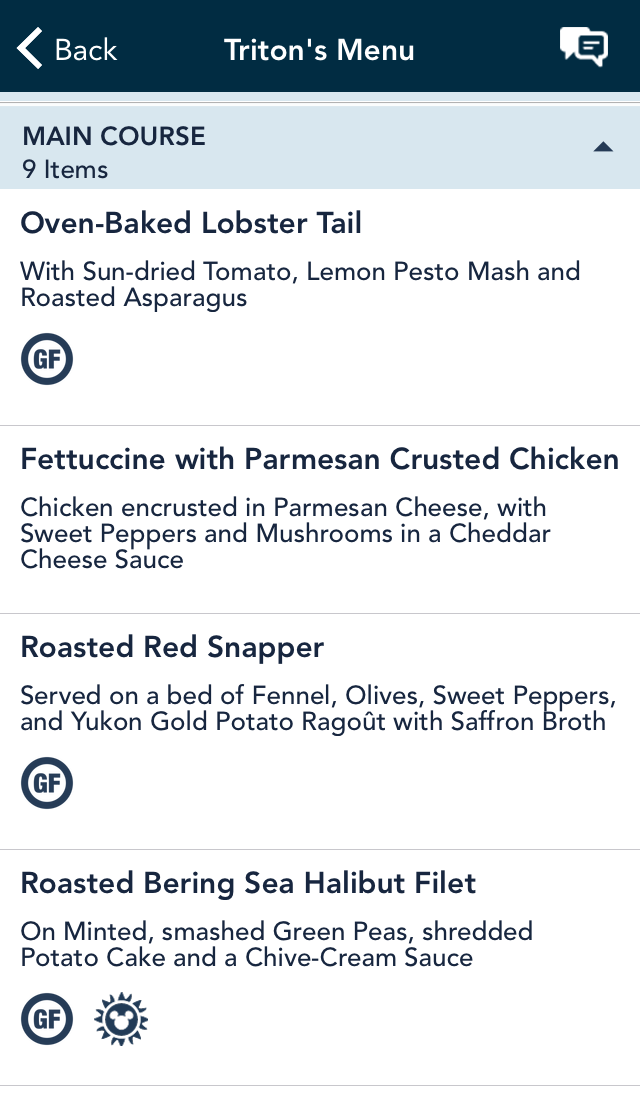Open the chat messages icon
This screenshot has width=640, height=1100.
coord(583,48)
